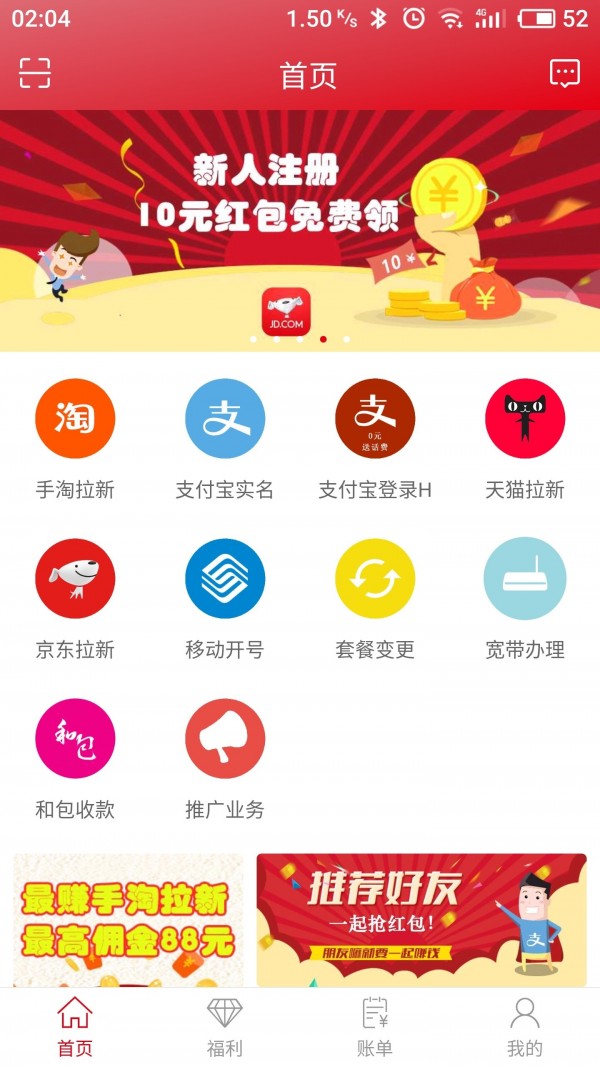Switch to the 账单 tab

[x=375, y=1027]
